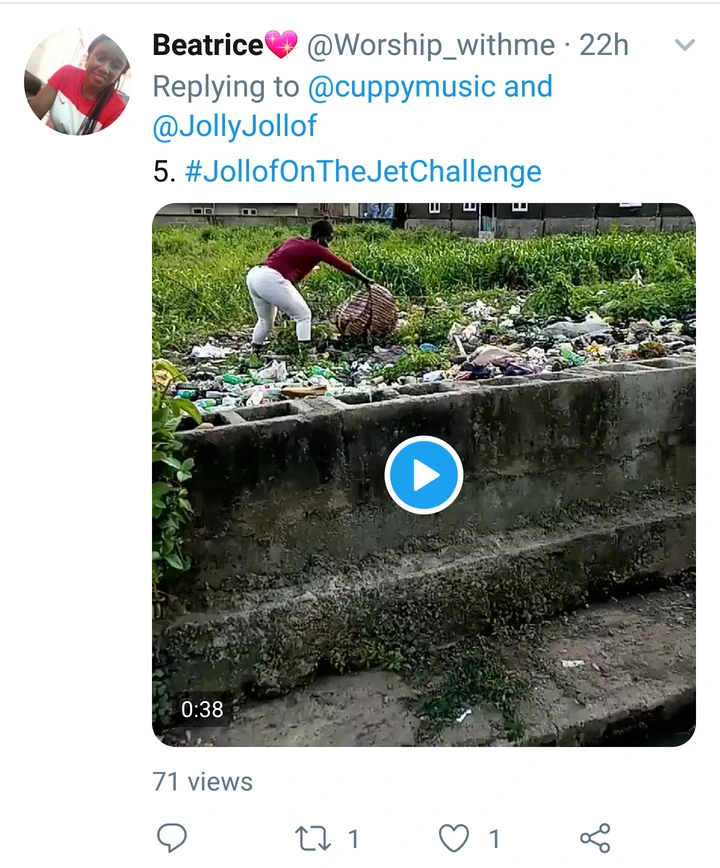
Task: Reply to Beatrice's tweet
Action: pos(172,838)
